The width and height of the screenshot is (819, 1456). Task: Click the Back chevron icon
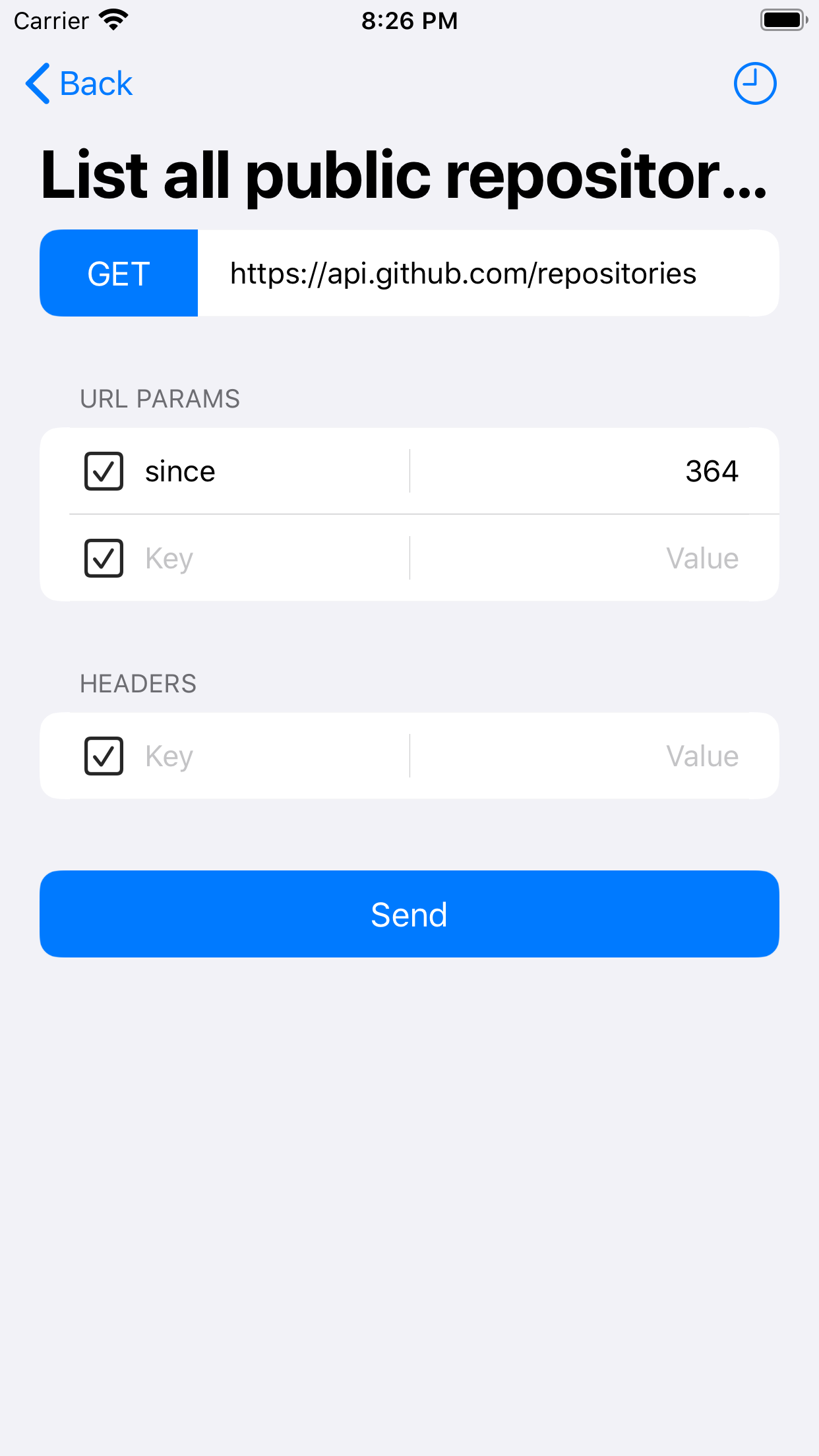point(38,83)
